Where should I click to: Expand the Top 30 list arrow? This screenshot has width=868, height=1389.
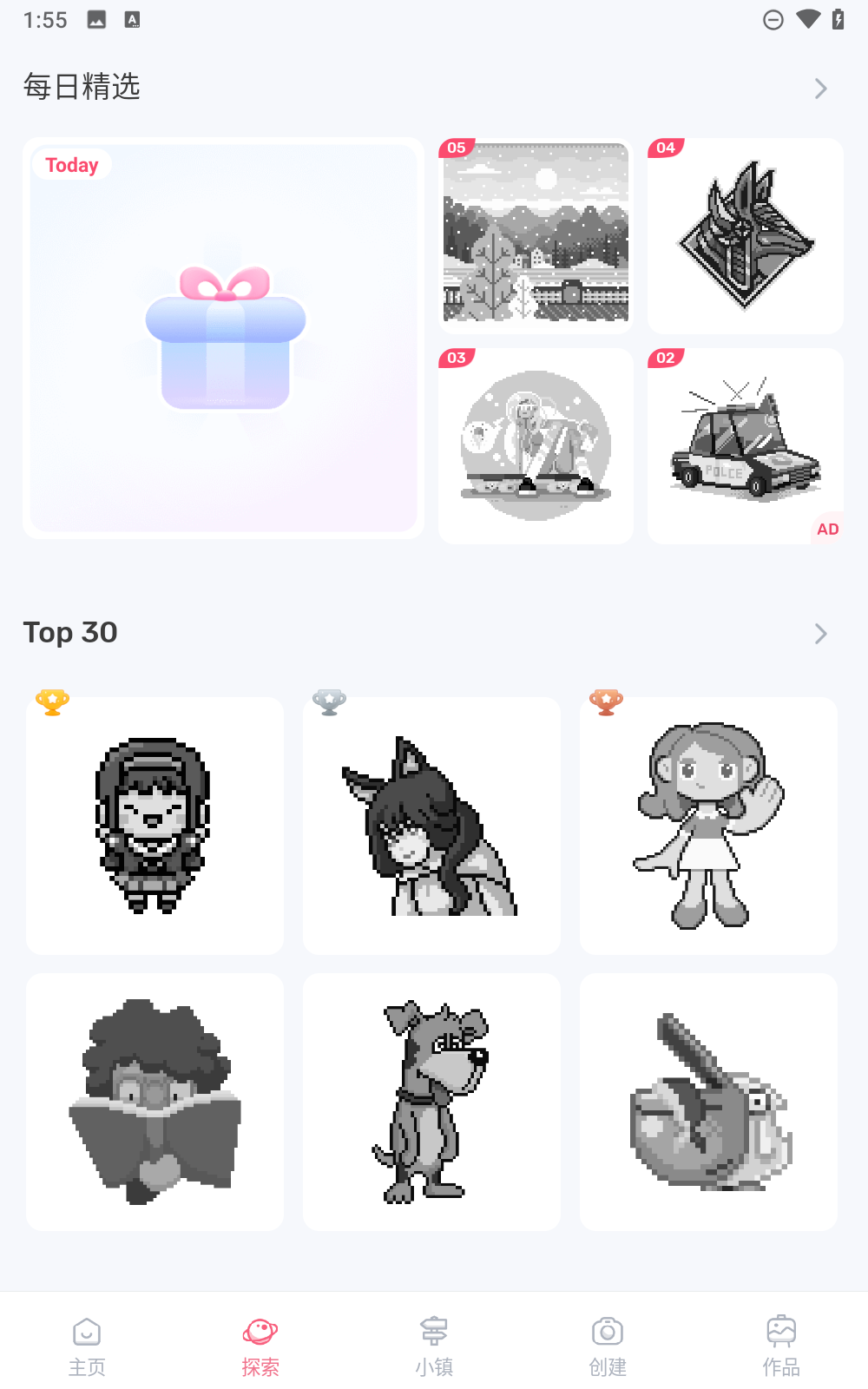pyautogui.click(x=820, y=634)
